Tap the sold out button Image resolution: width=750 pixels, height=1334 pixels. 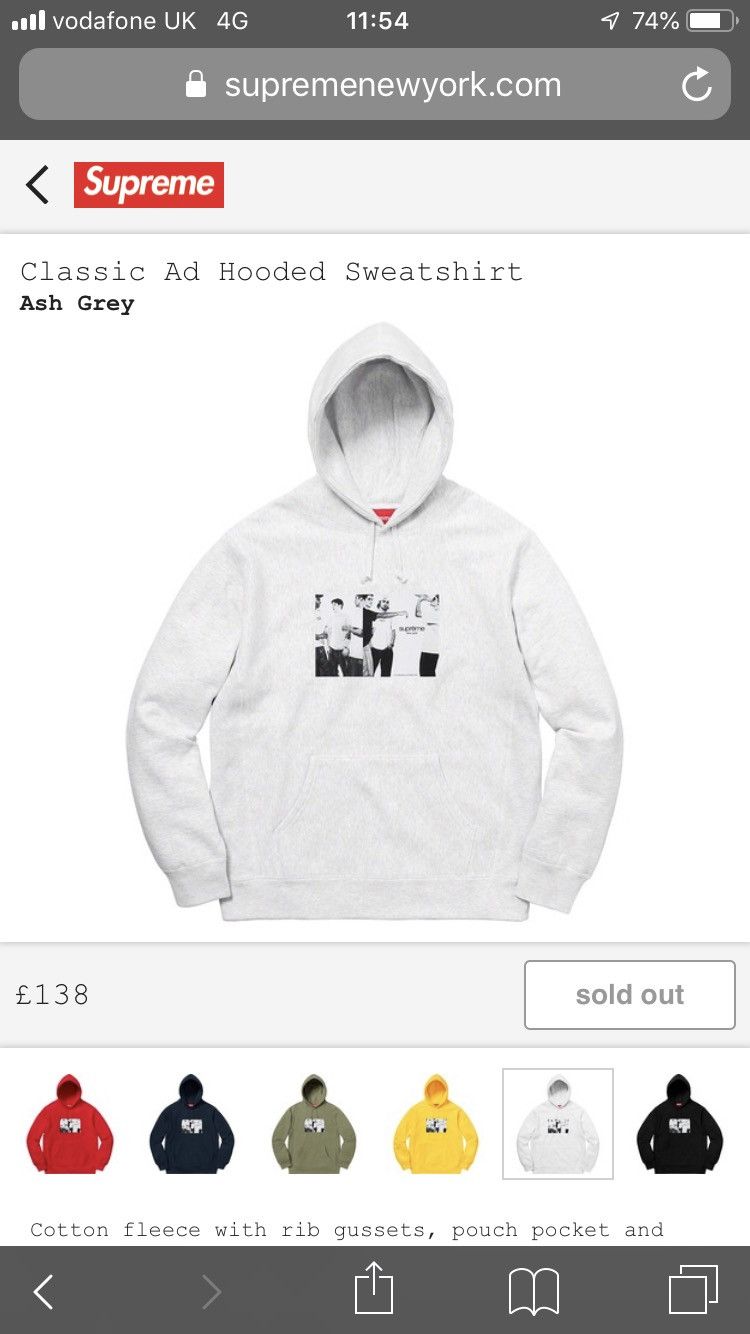pyautogui.click(x=630, y=995)
